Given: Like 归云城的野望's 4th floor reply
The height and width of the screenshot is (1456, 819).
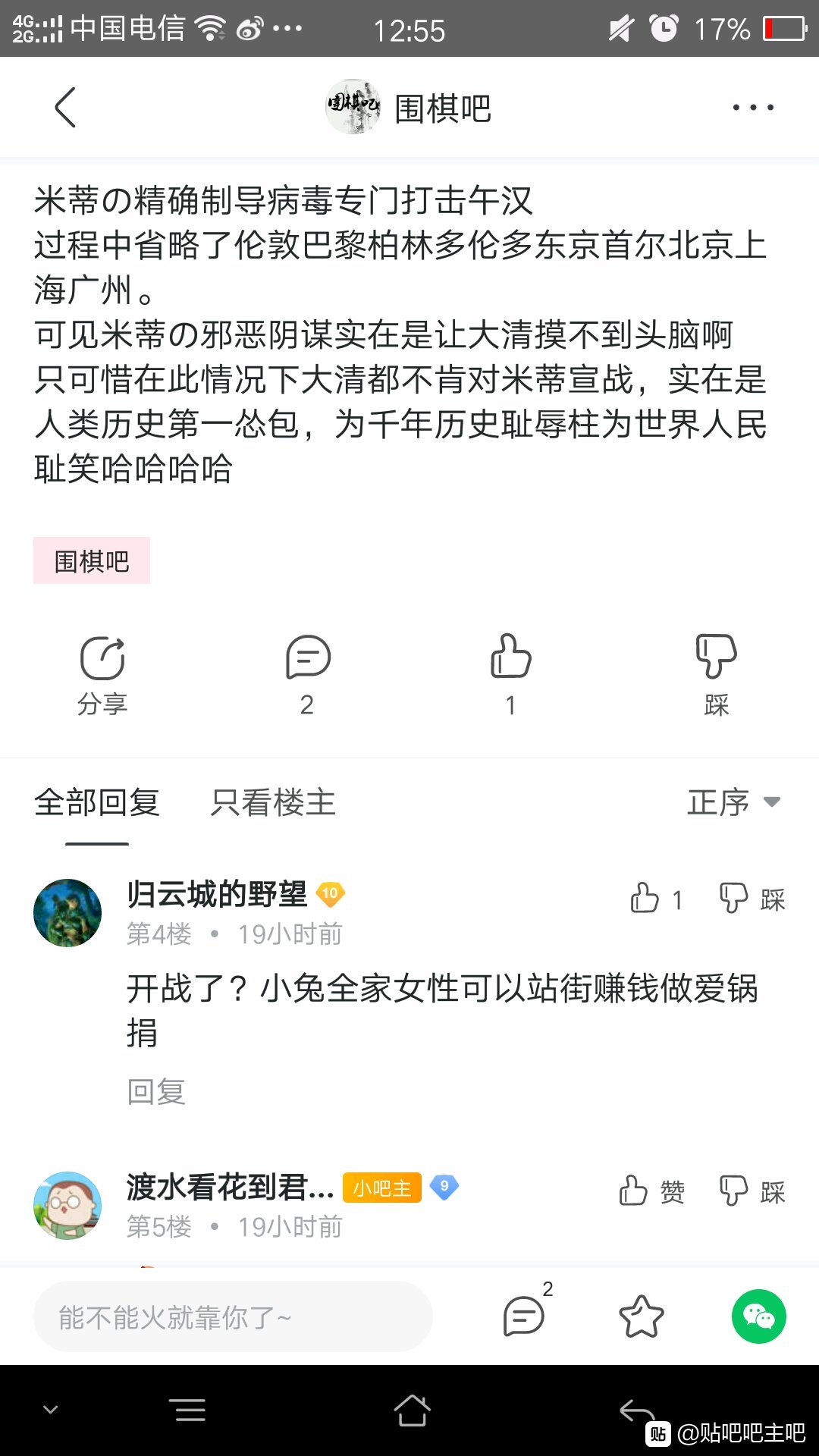Looking at the screenshot, I should click(x=656, y=899).
